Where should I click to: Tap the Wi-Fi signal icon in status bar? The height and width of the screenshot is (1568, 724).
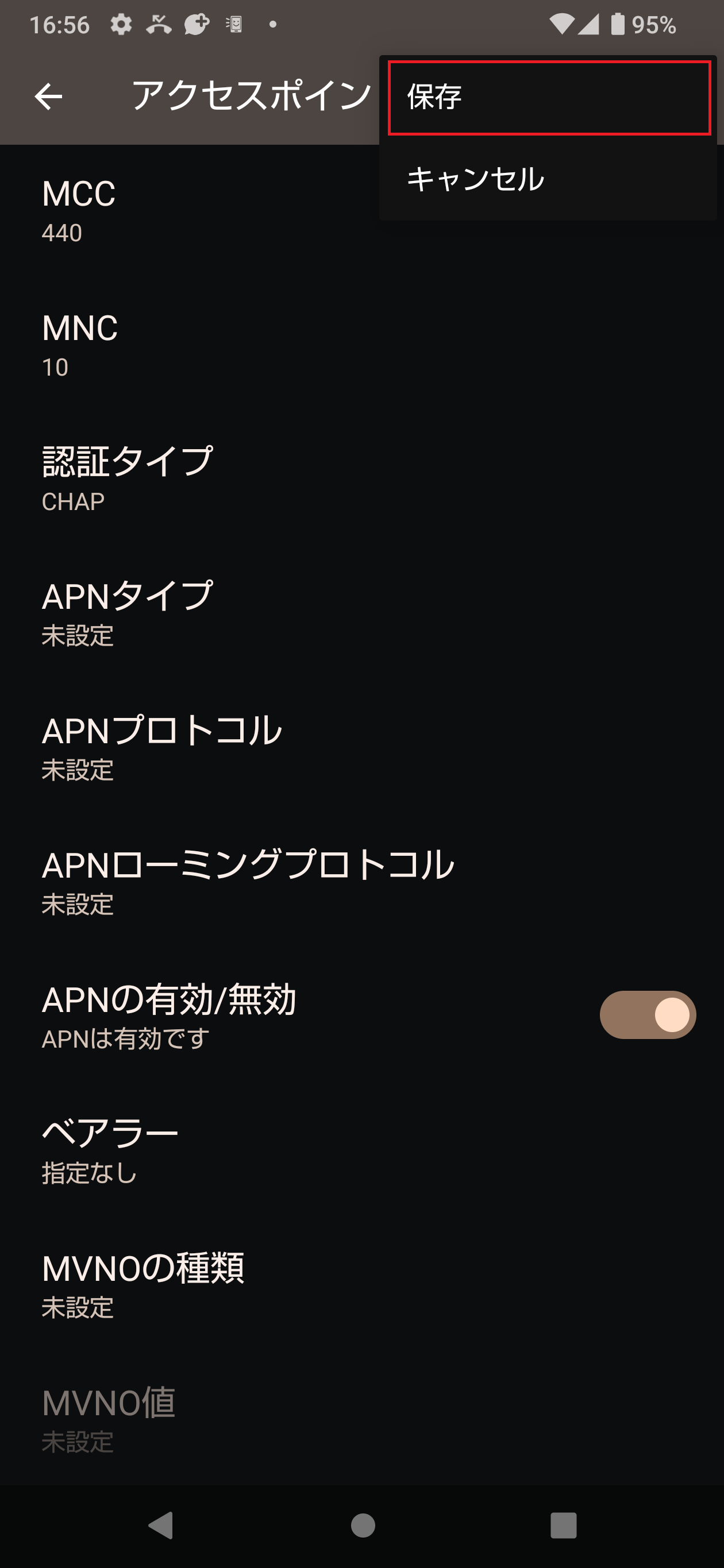[x=563, y=23]
